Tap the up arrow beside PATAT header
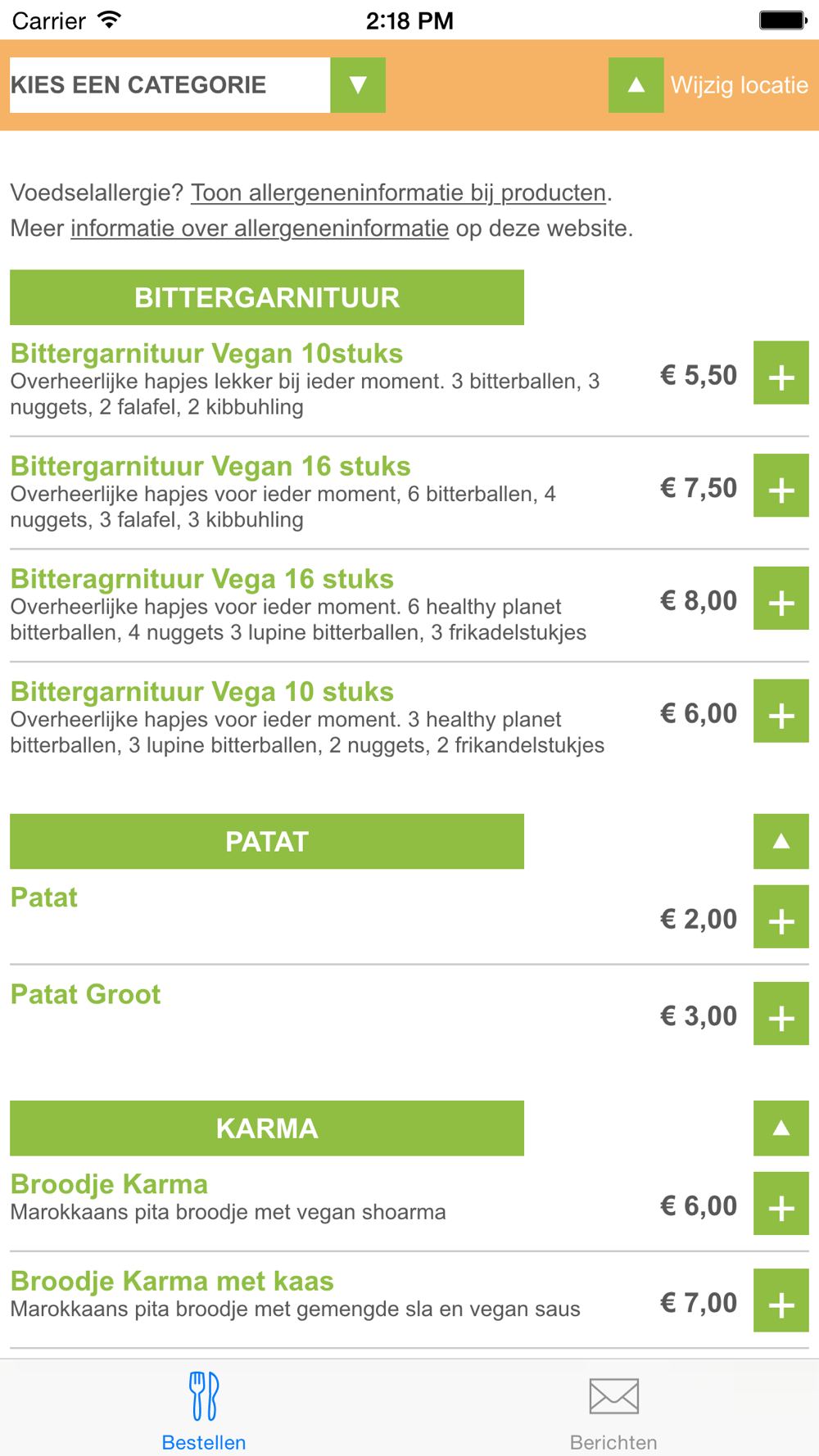Image resolution: width=819 pixels, height=1456 pixels. [x=781, y=841]
